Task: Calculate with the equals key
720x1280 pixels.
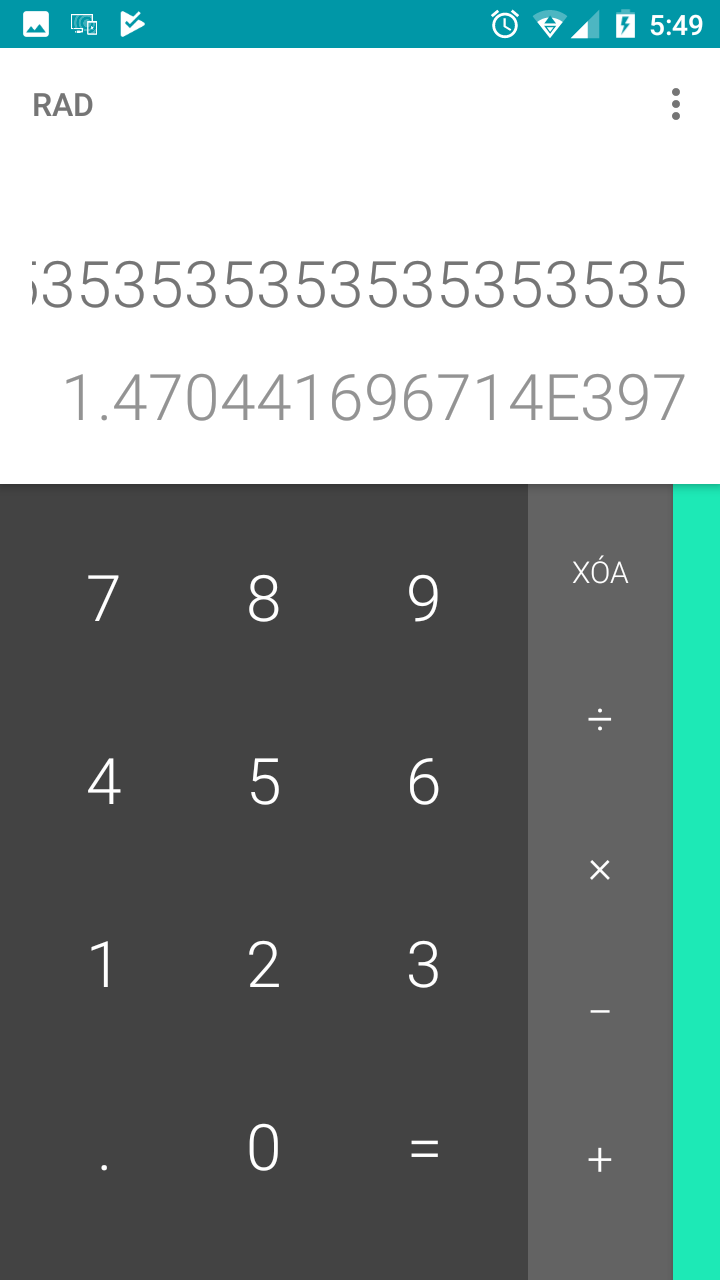Action: [x=424, y=1149]
